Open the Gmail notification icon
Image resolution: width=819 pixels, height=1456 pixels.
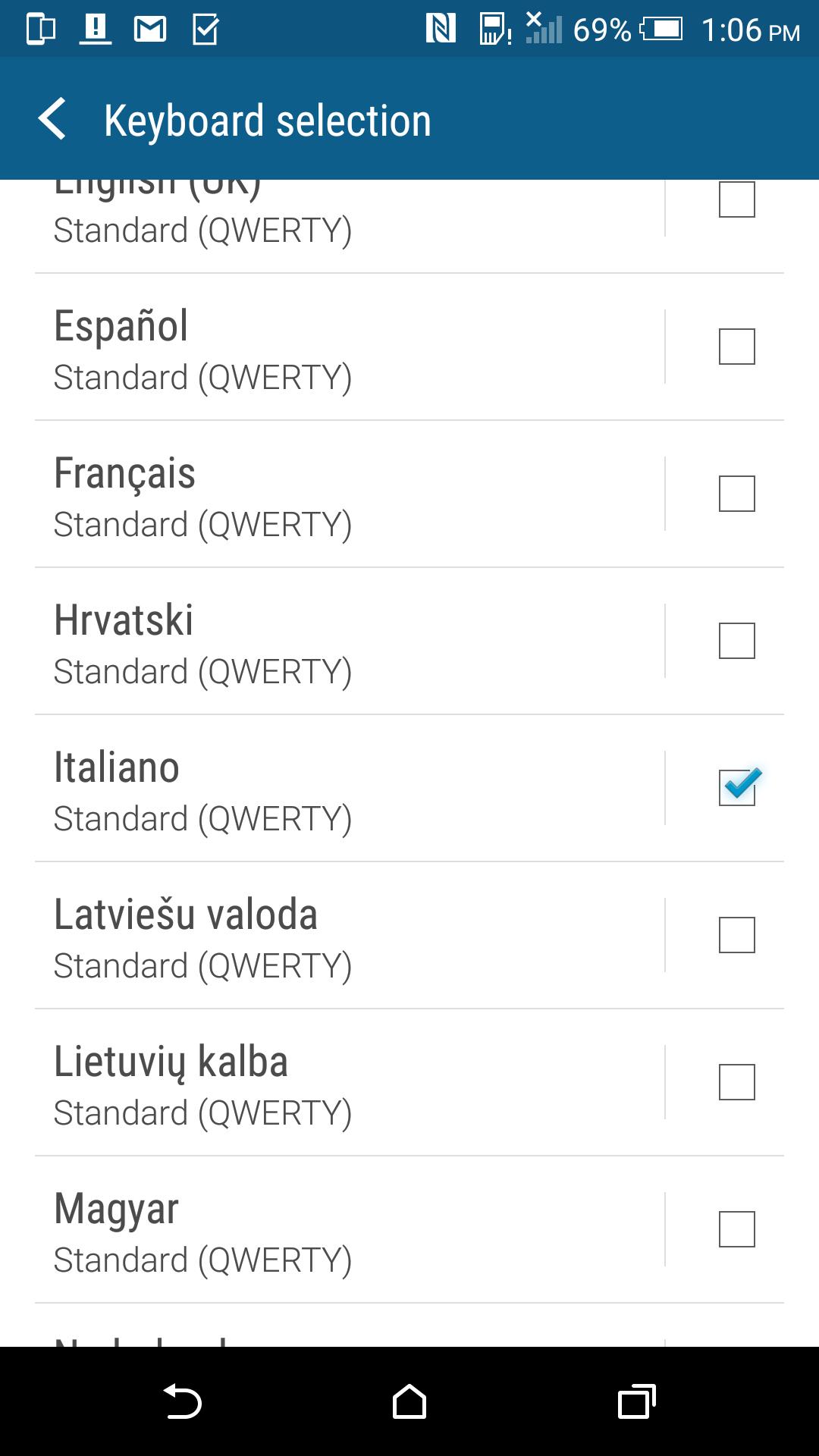tap(149, 29)
